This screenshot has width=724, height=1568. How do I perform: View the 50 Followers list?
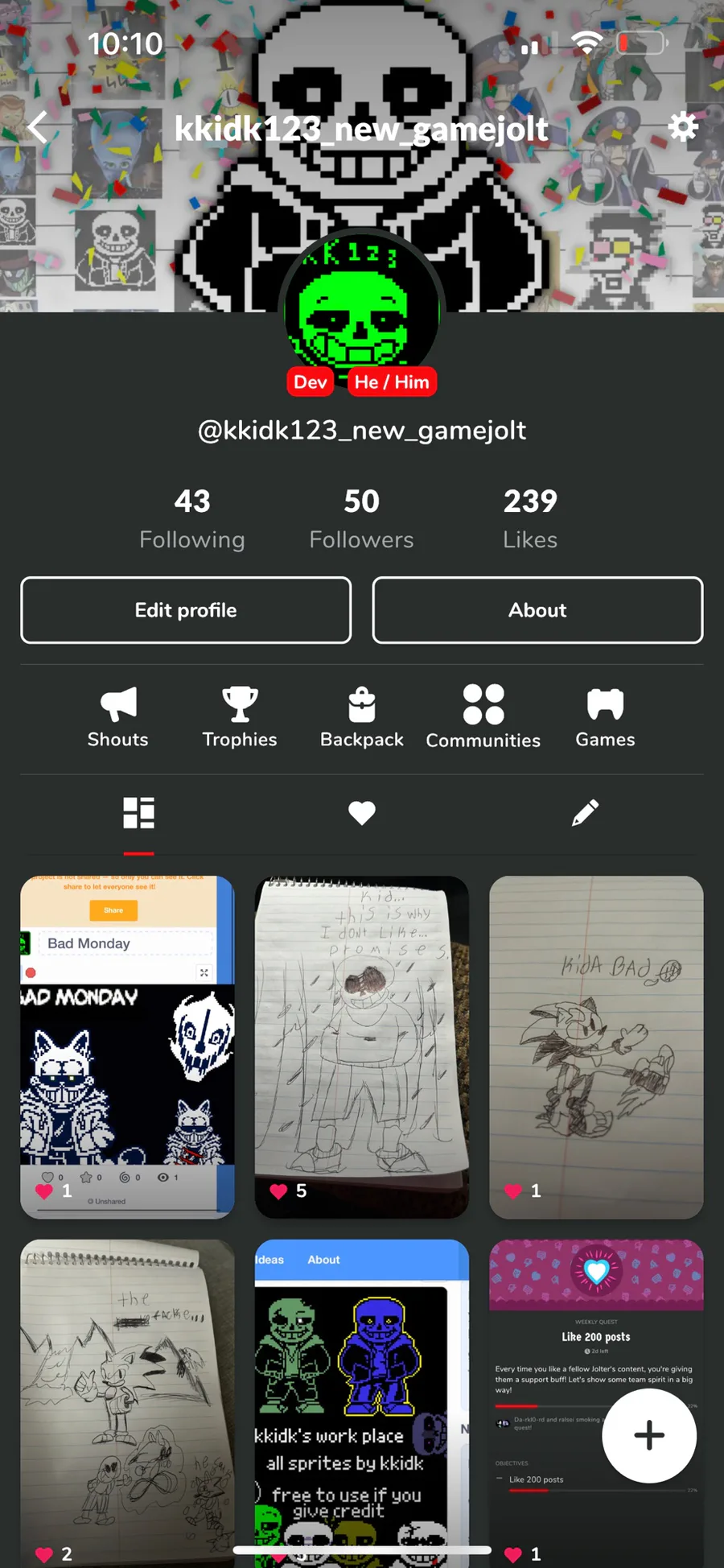click(x=361, y=519)
